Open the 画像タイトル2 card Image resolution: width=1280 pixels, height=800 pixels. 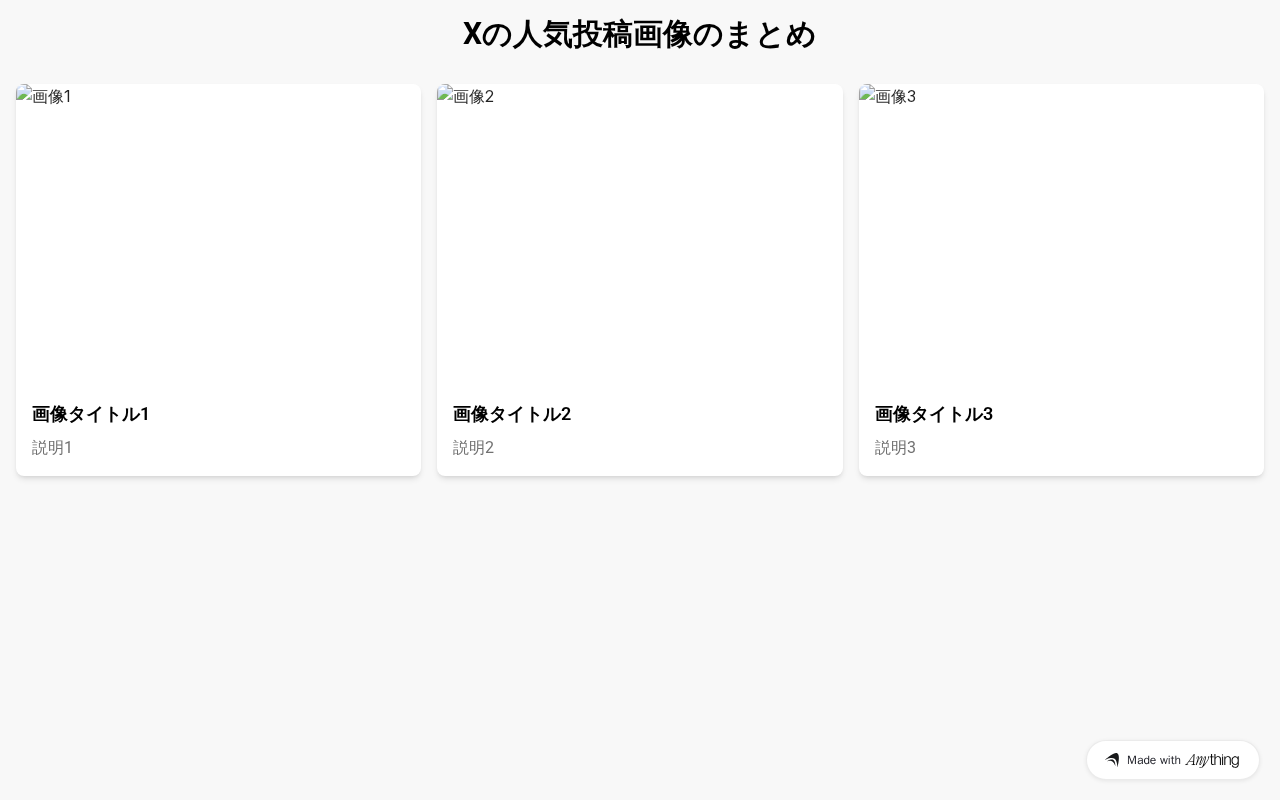click(639, 280)
